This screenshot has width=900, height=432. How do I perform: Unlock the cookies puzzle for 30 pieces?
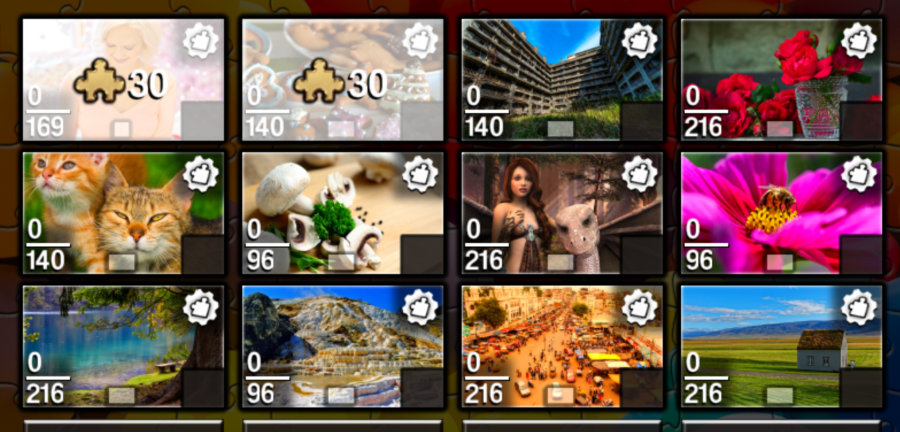[x=345, y=85]
